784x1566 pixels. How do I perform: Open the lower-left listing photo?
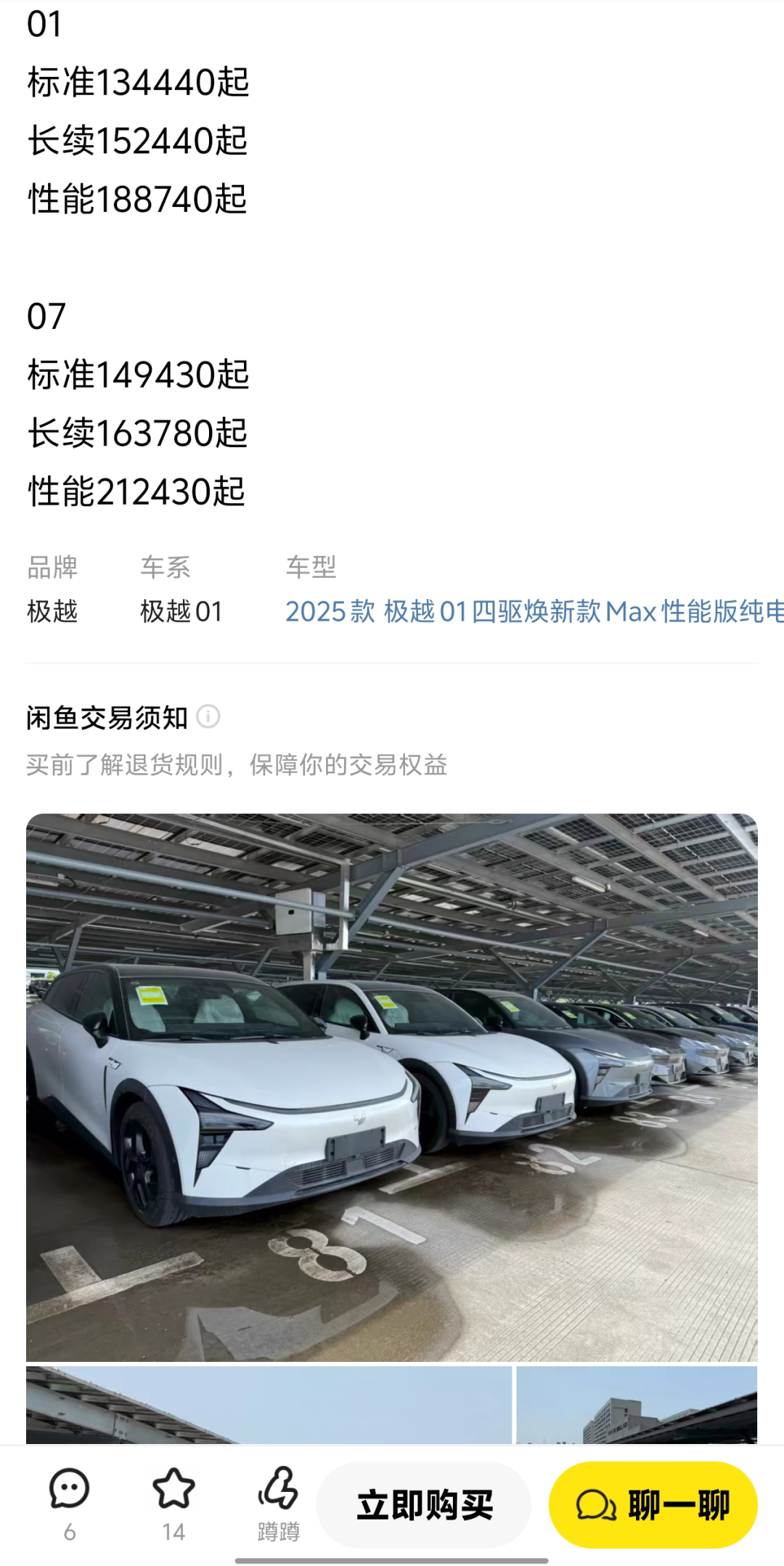coord(269,1404)
